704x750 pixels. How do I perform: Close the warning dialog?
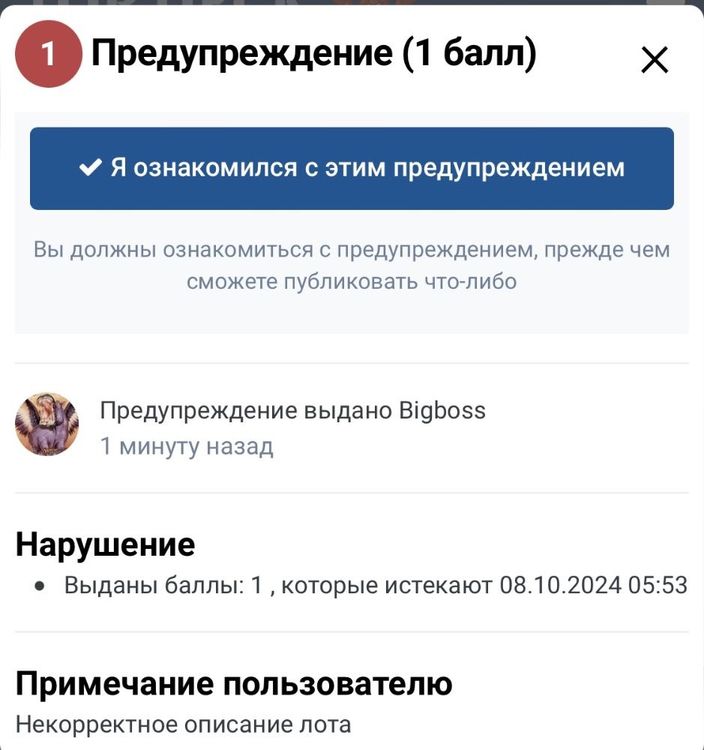click(654, 61)
